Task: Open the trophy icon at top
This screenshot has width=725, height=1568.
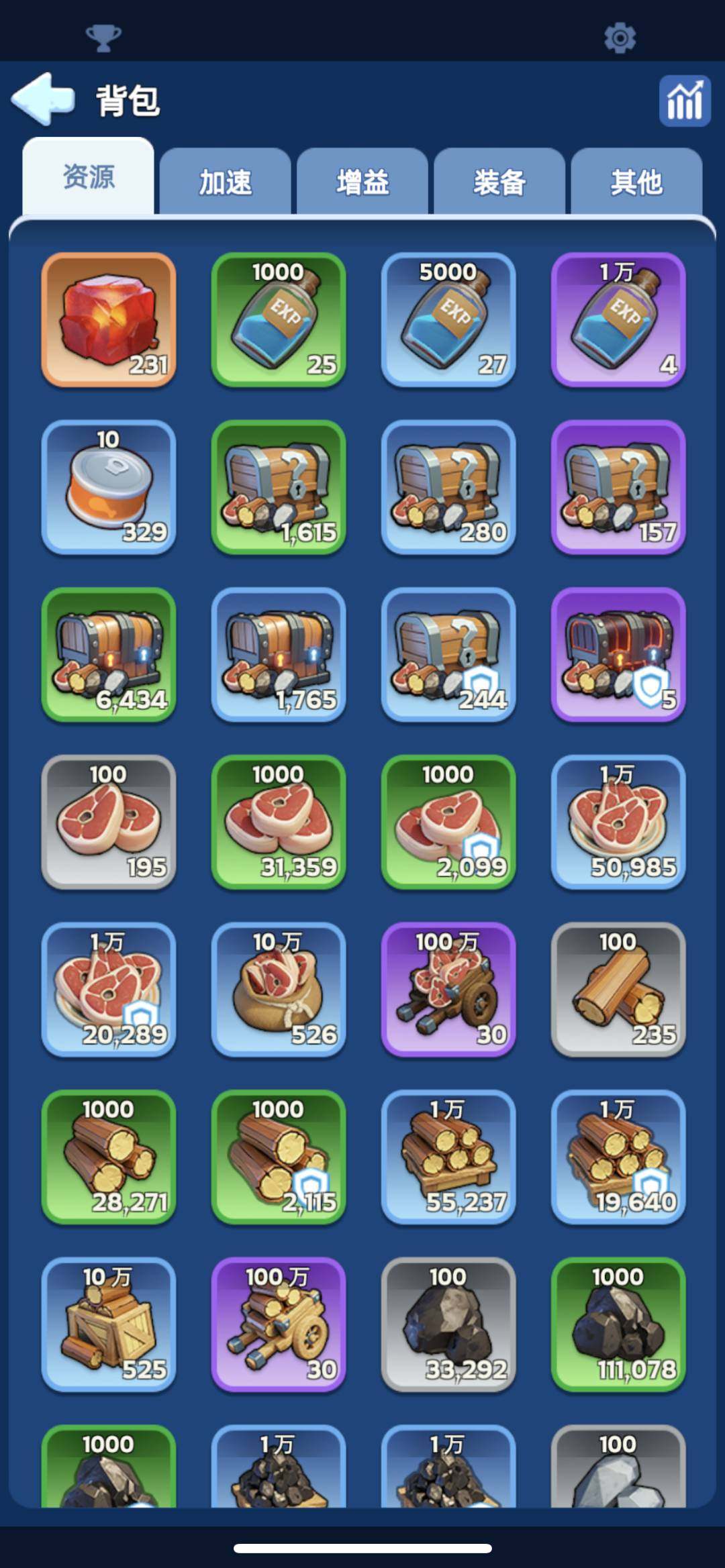Action: click(x=103, y=38)
